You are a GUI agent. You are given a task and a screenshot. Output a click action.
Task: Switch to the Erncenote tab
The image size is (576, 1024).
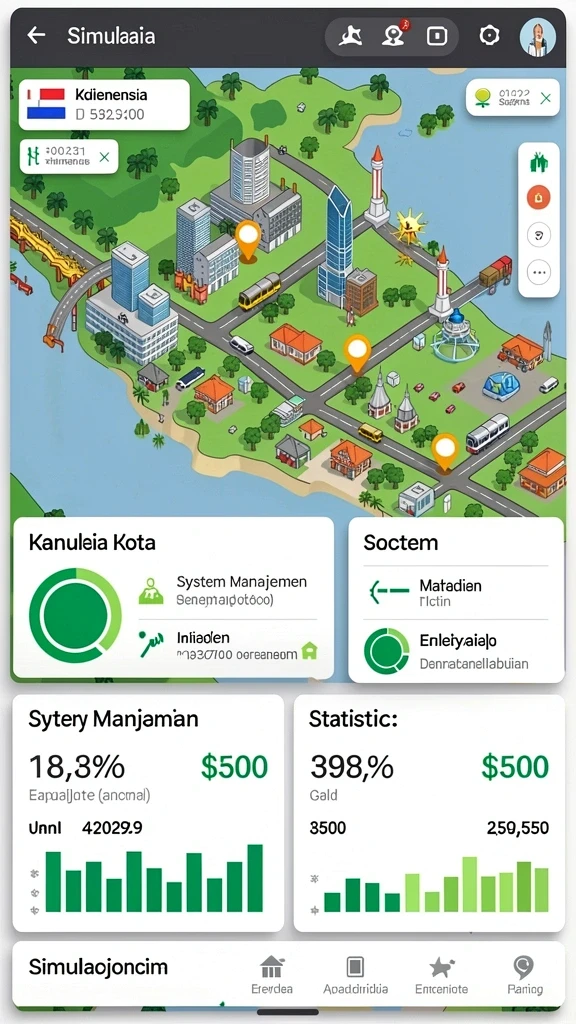point(441,975)
